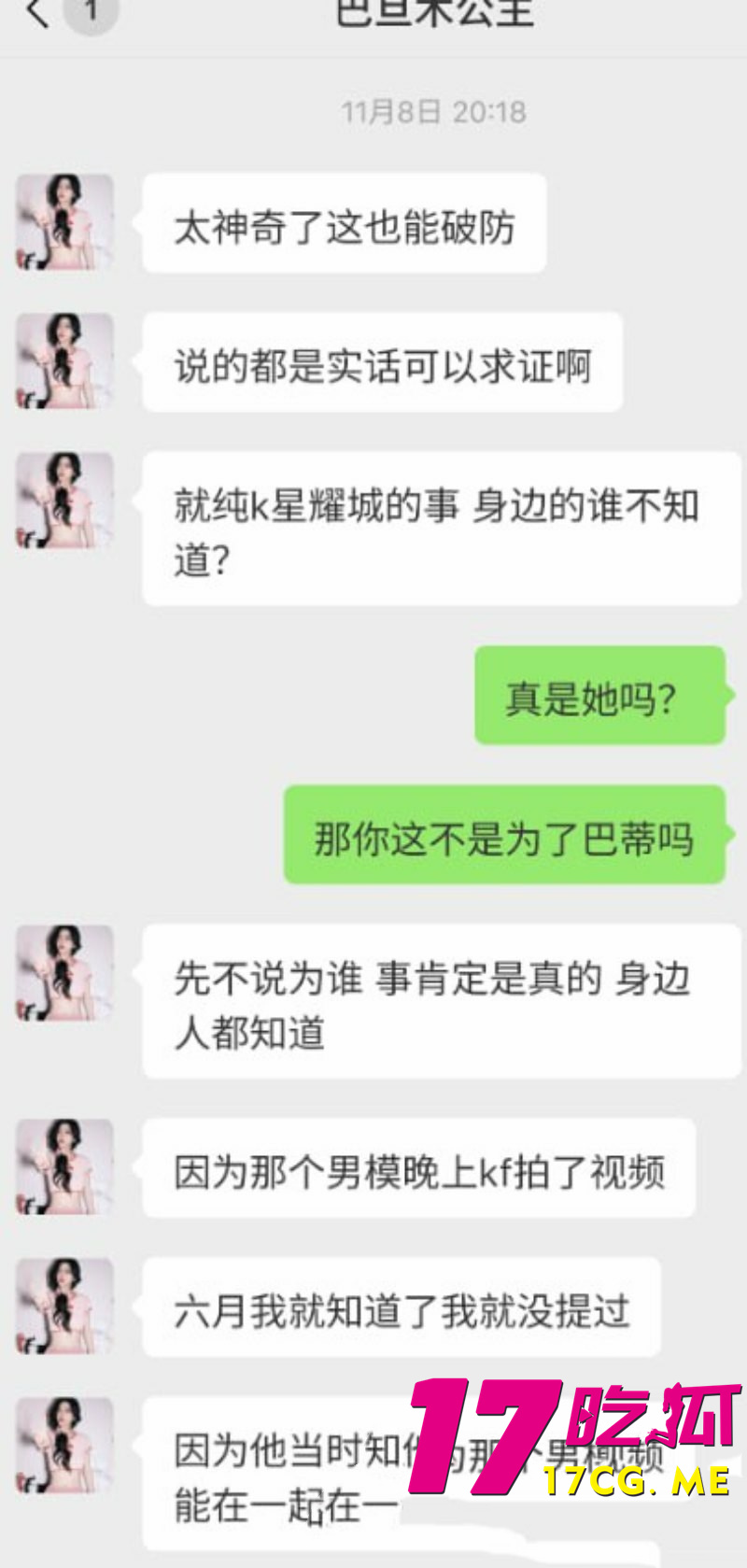
Task: Open avatar beside "因为那个男模晚上kf拍了视频"
Action: [x=62, y=1166]
